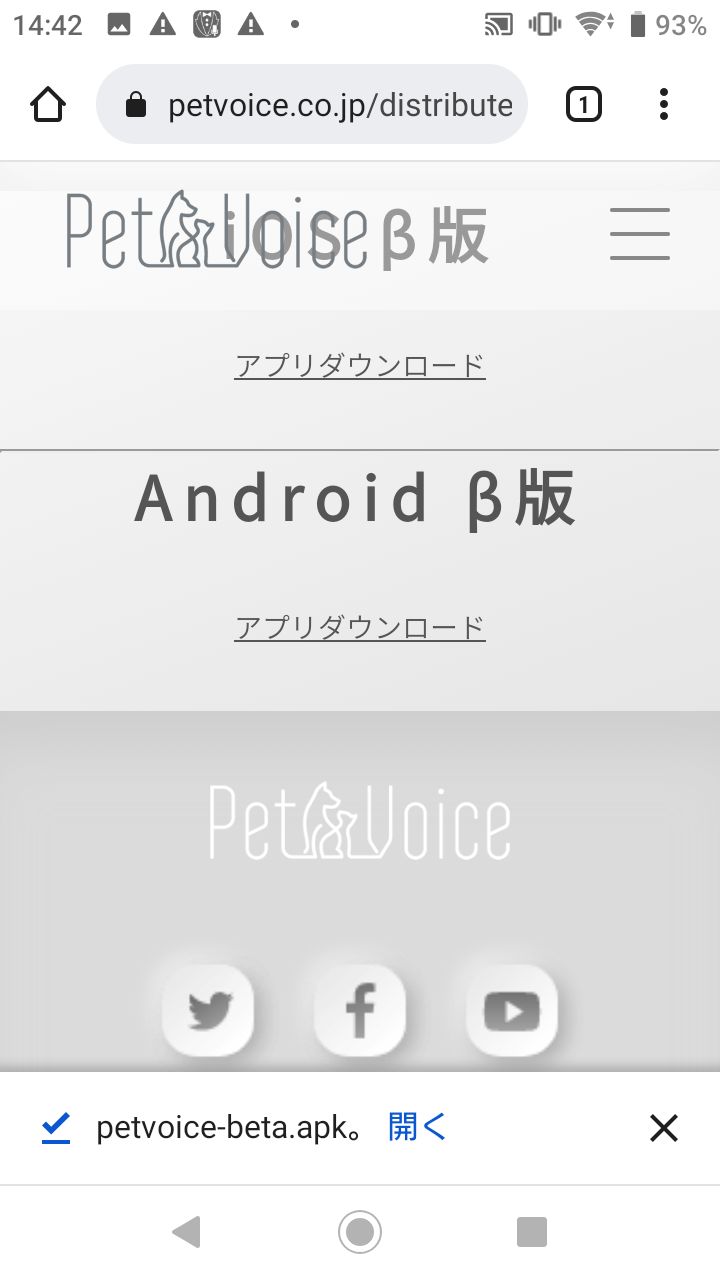The image size is (720, 1280).
Task: Tap the iOS β版 アプリダウンロード link
Action: click(x=360, y=366)
